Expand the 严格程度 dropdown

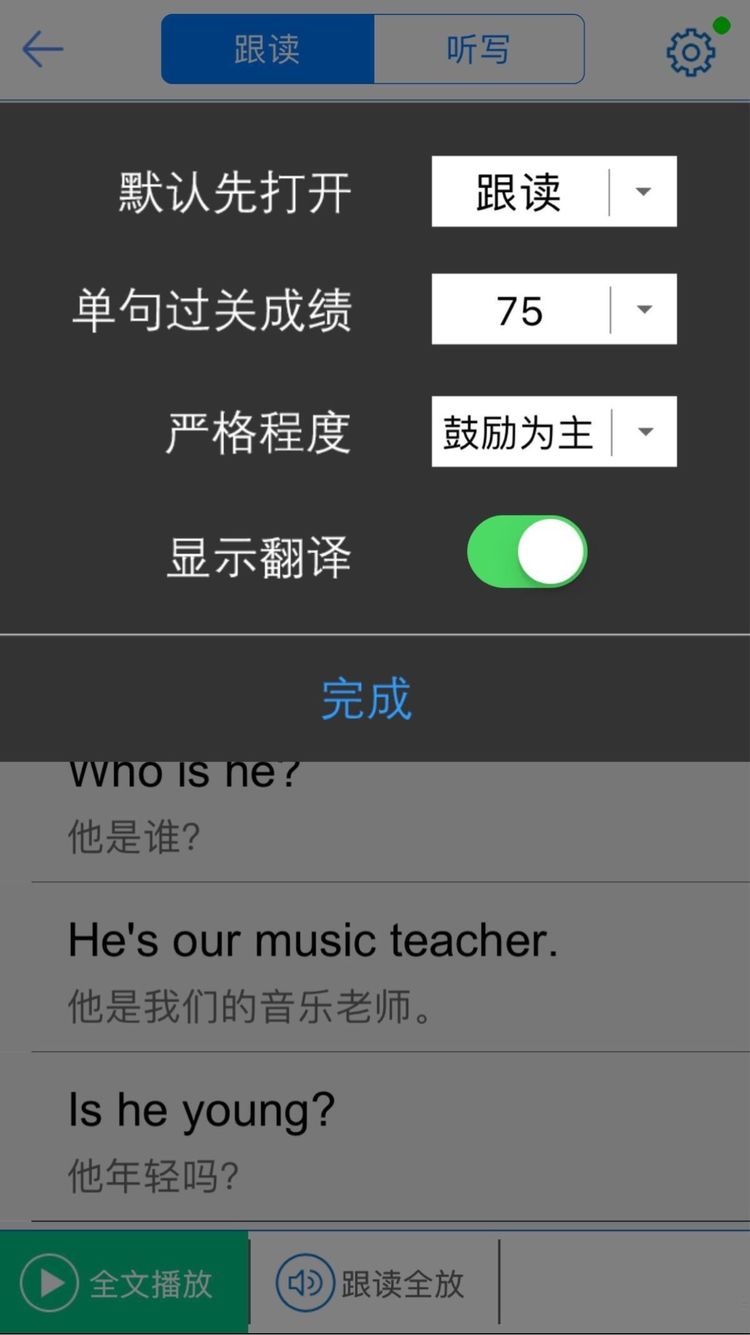(554, 432)
